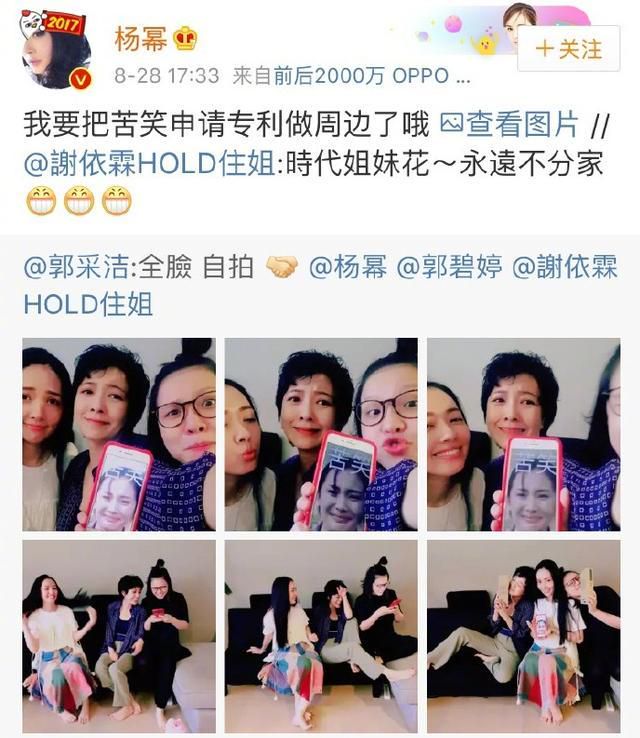View the photo of the woman pouting with glasses
The height and width of the screenshot is (738, 640).
coord(321,434)
